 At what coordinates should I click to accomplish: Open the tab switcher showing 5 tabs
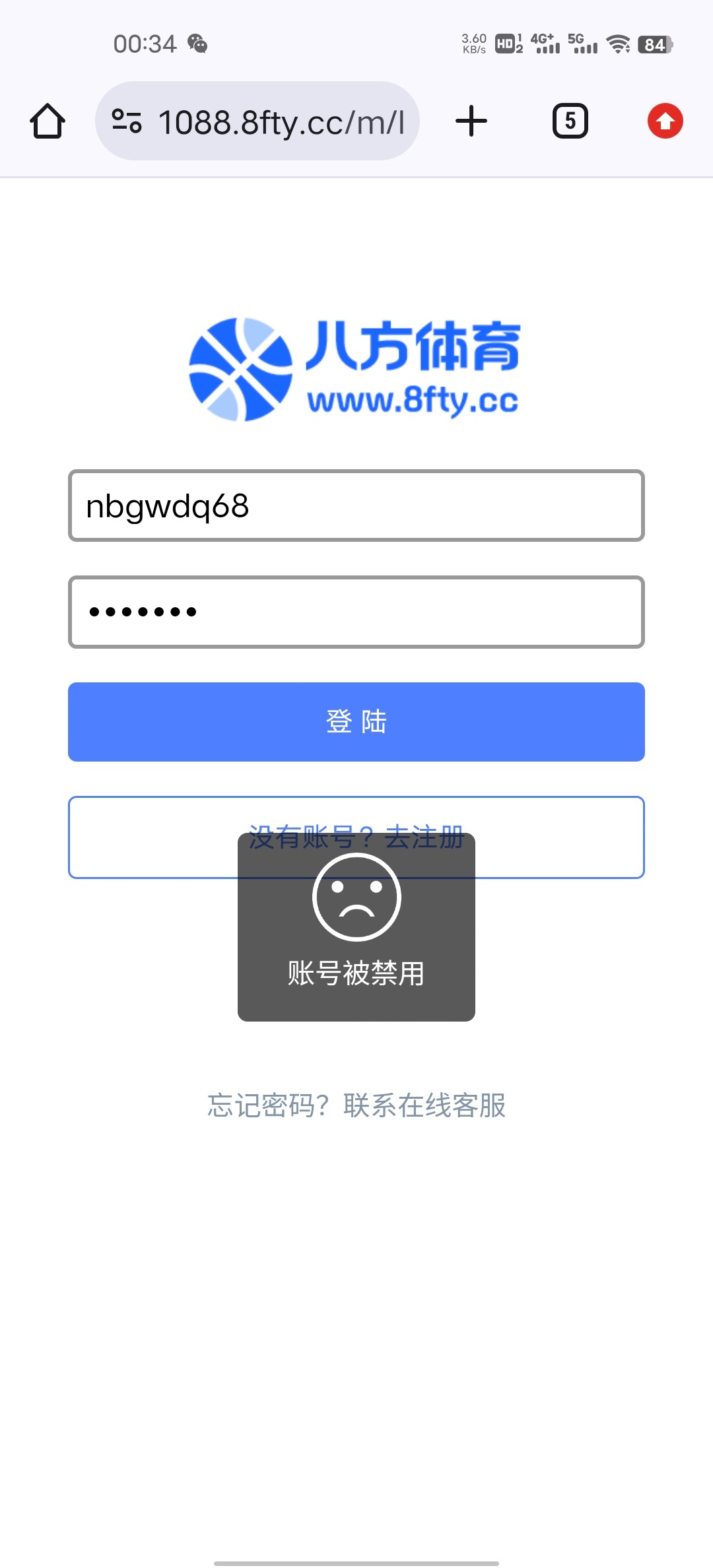pyautogui.click(x=570, y=121)
